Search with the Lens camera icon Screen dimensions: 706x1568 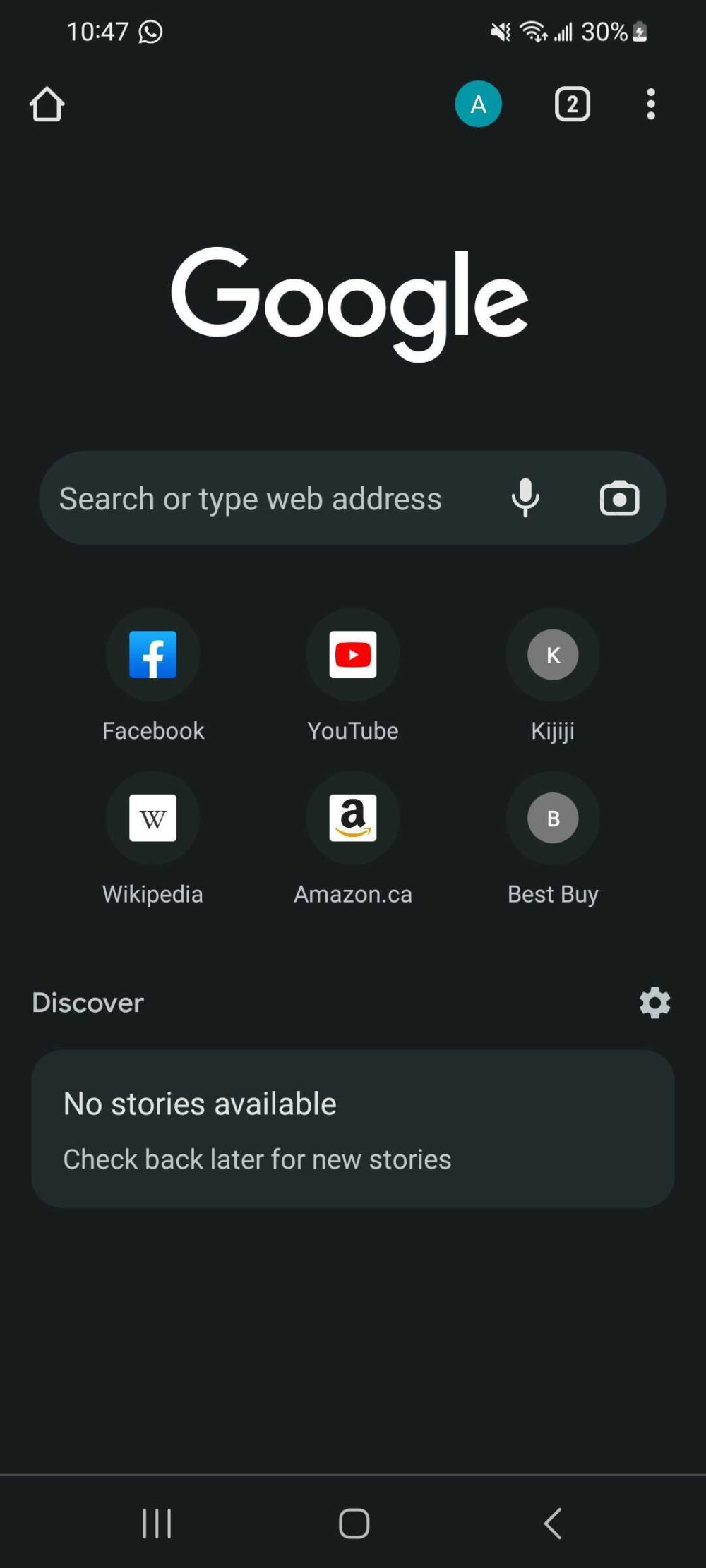[x=619, y=498]
